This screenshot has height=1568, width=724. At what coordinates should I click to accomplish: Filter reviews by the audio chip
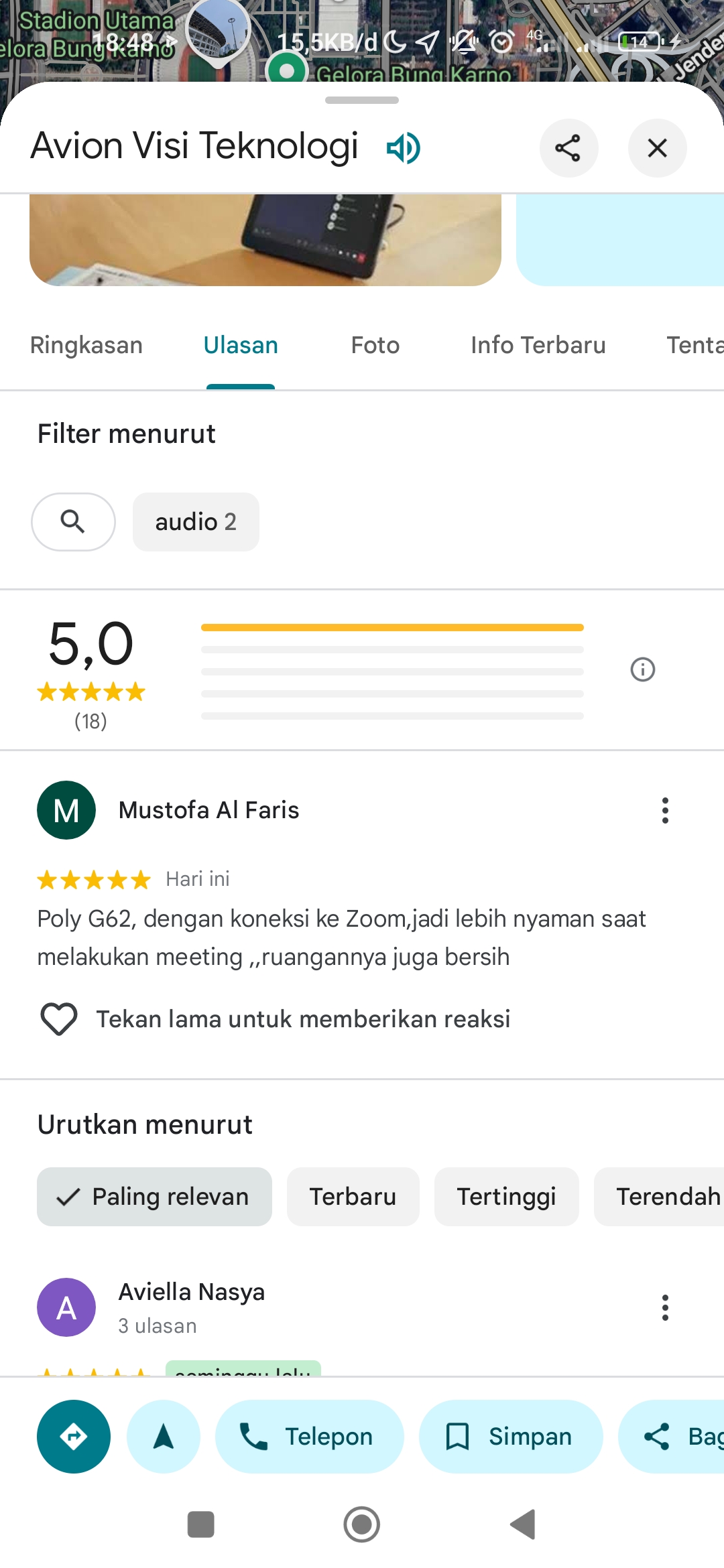196,522
